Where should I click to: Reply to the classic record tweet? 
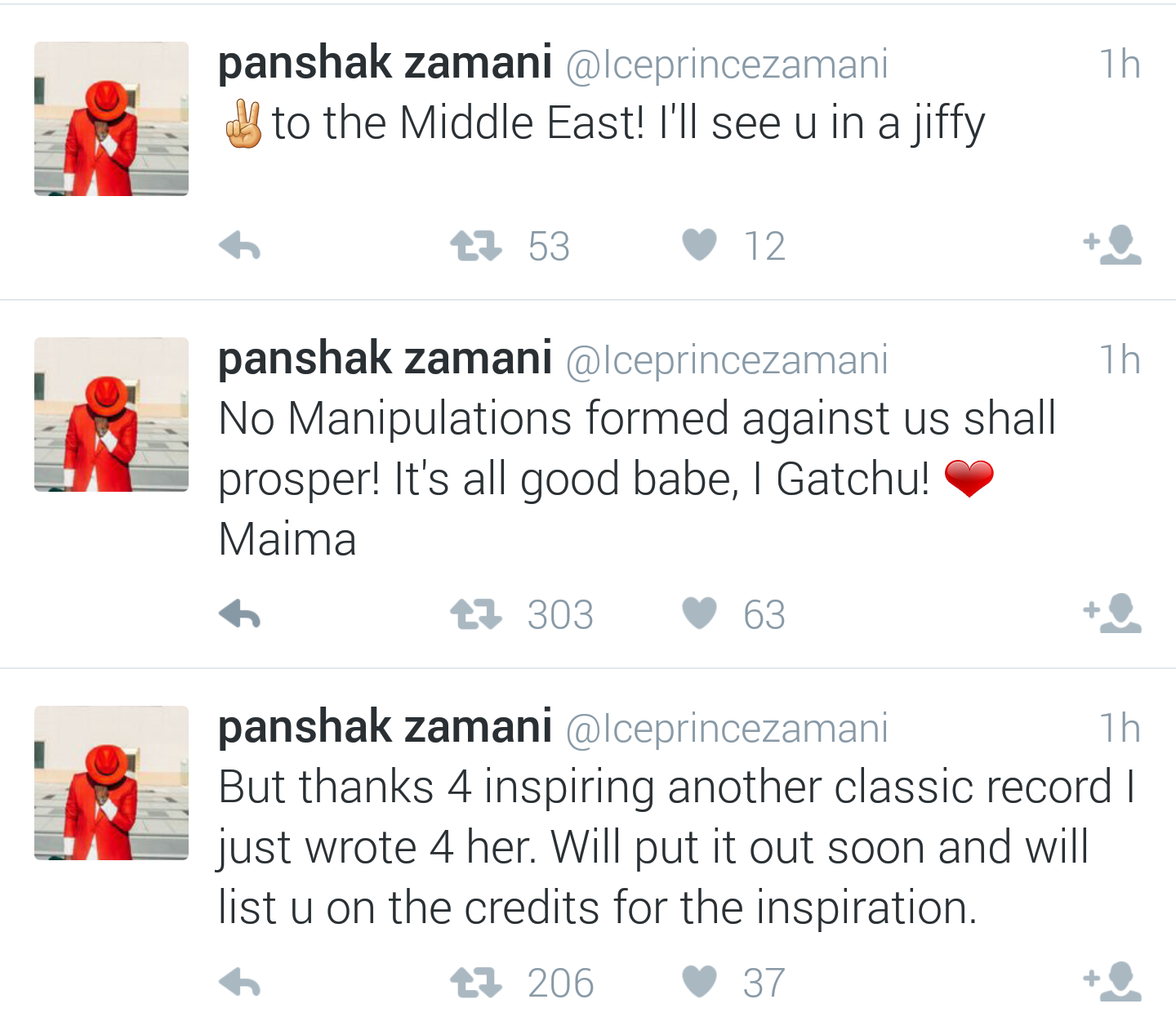[240, 983]
